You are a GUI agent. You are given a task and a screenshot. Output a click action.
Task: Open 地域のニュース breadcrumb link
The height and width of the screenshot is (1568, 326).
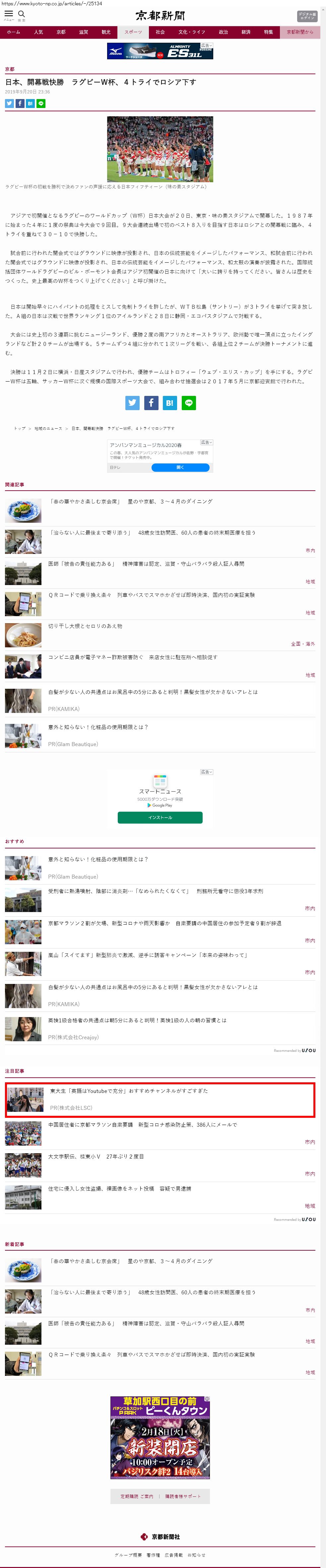coord(48,428)
